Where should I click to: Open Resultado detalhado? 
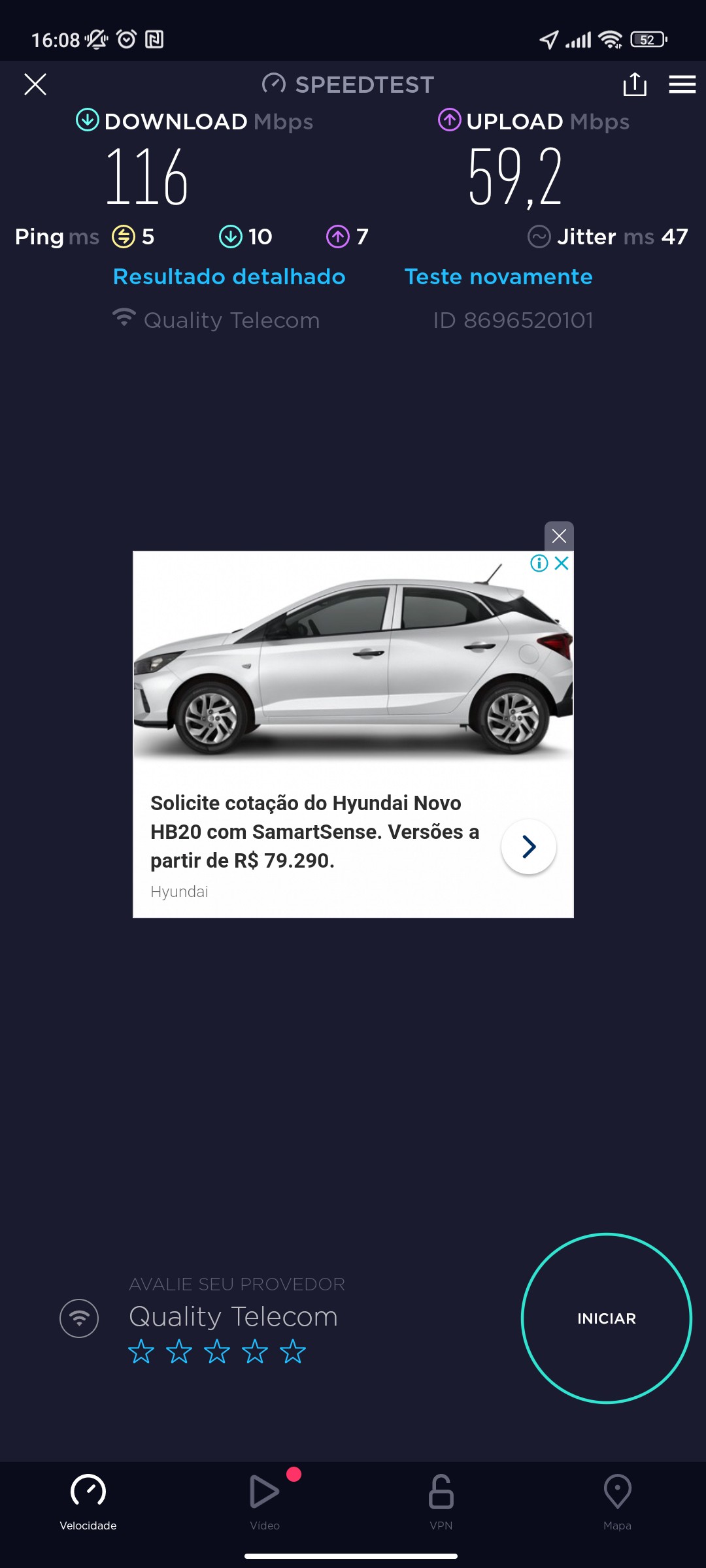point(229,276)
